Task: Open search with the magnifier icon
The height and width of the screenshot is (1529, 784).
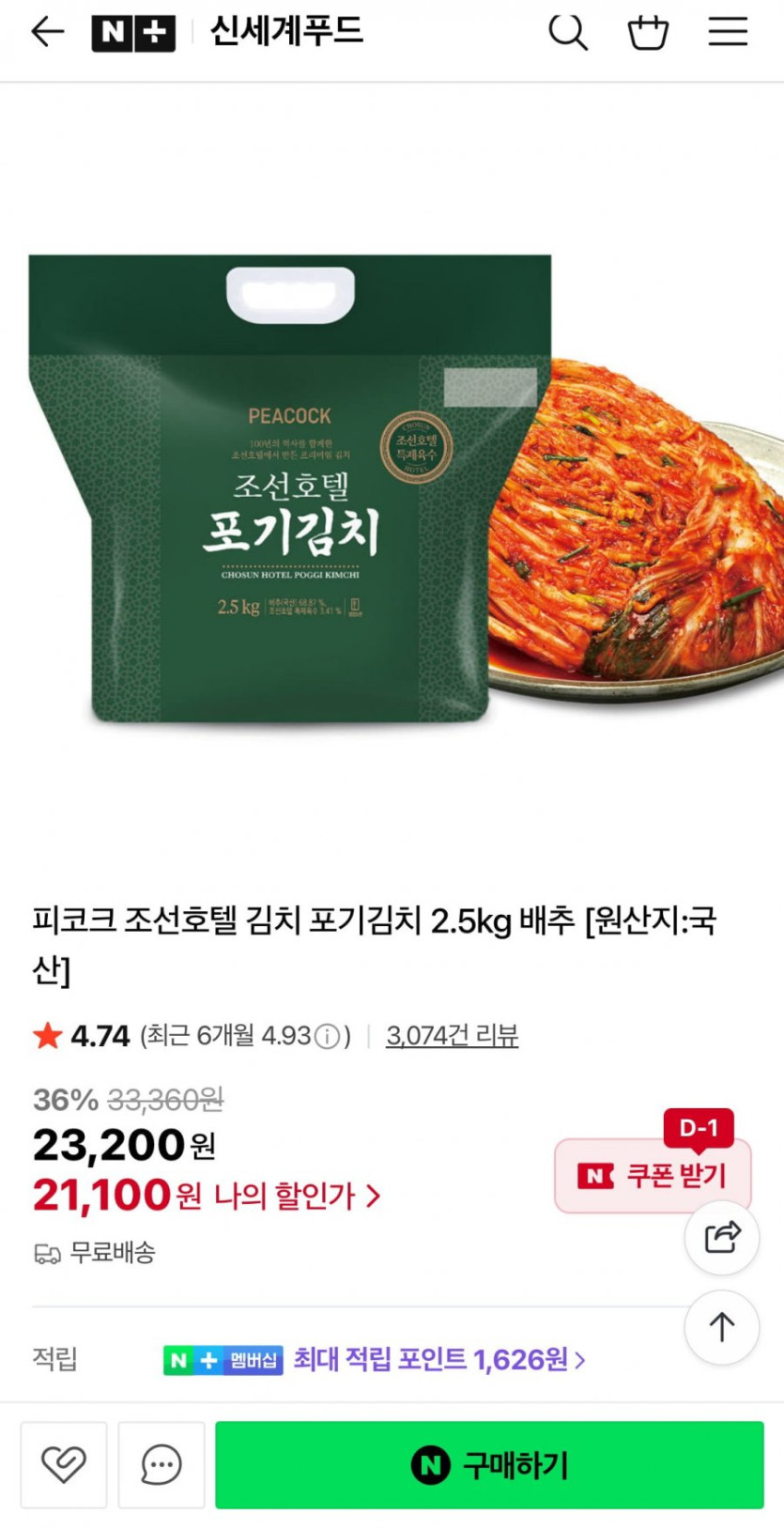Action: click(567, 32)
